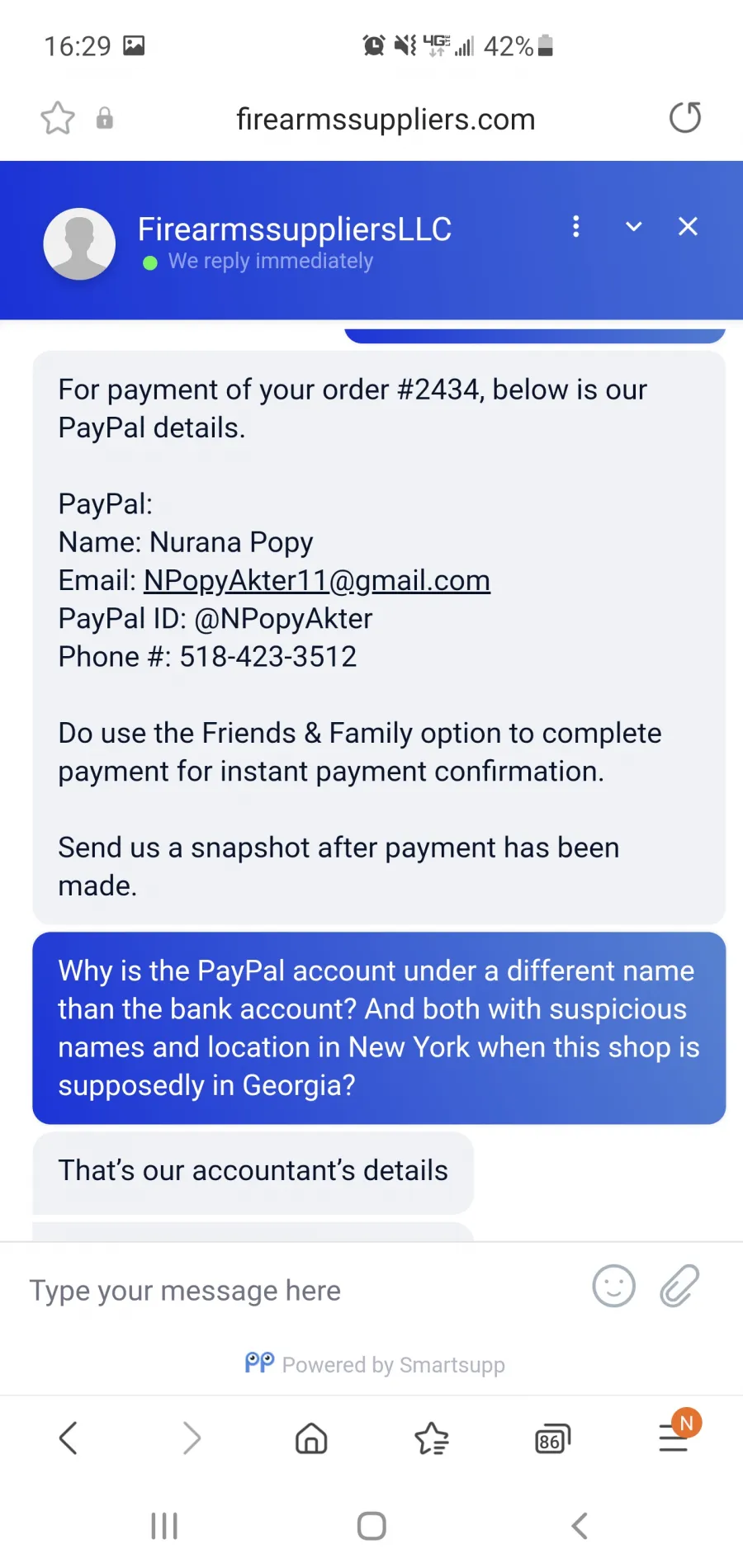Open the browser bookmarks list

[431, 1438]
